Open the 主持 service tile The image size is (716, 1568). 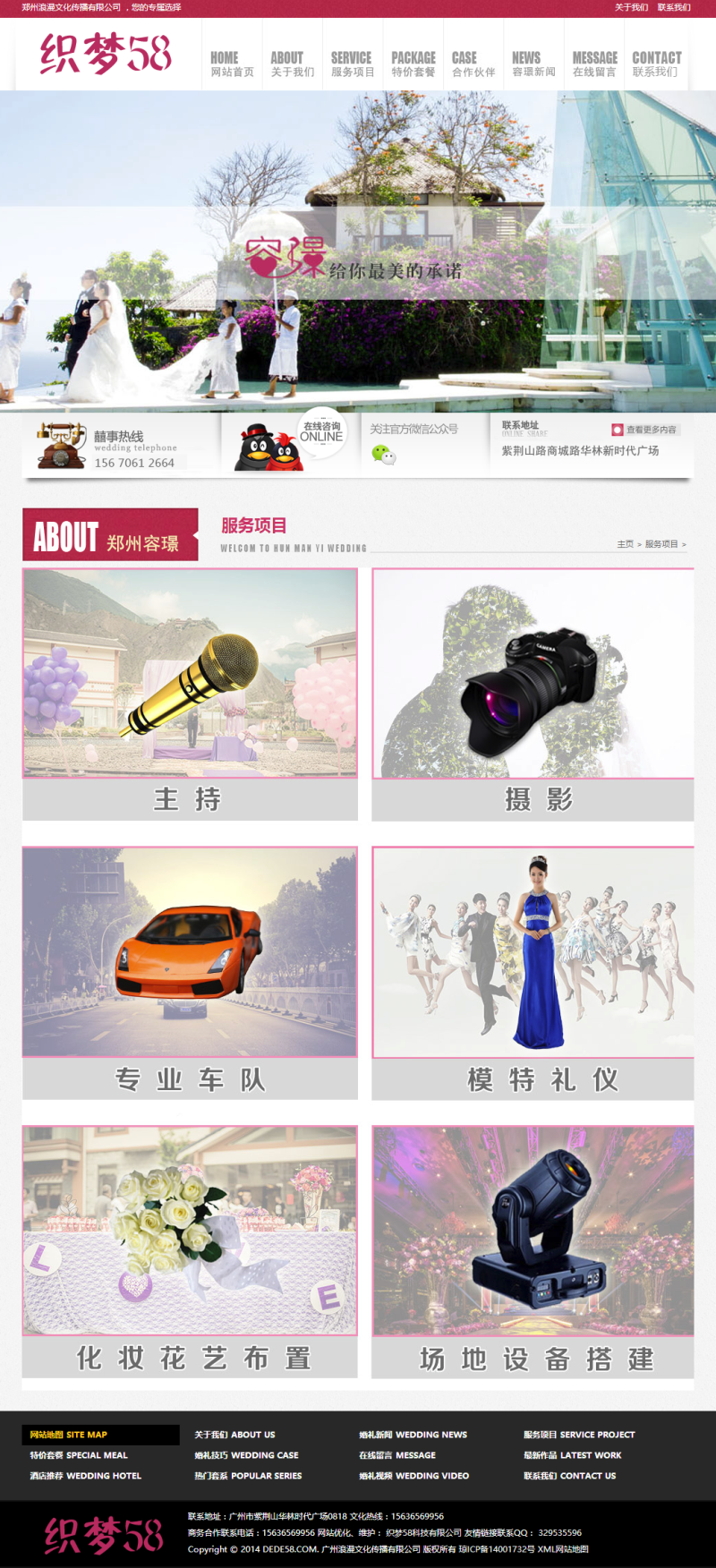[190, 694]
